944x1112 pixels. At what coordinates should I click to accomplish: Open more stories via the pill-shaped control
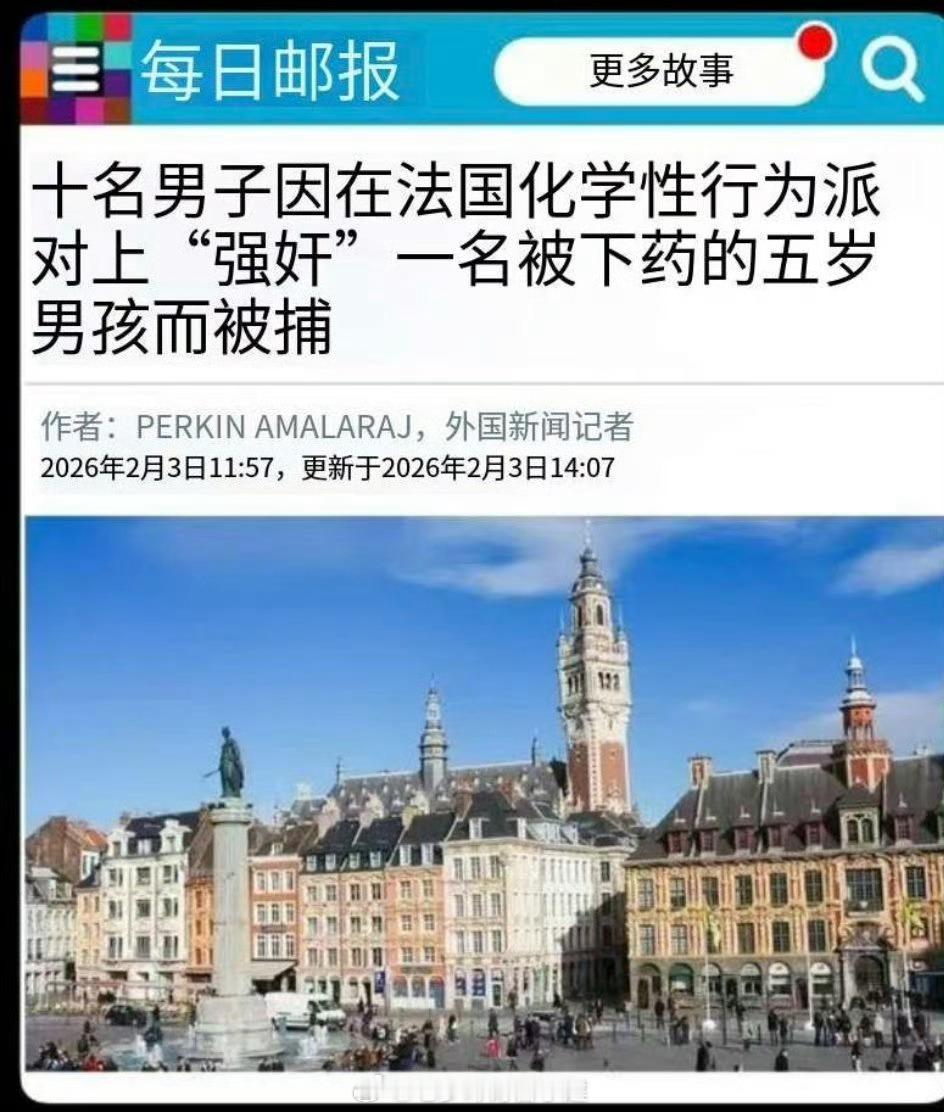pyautogui.click(x=660, y=68)
